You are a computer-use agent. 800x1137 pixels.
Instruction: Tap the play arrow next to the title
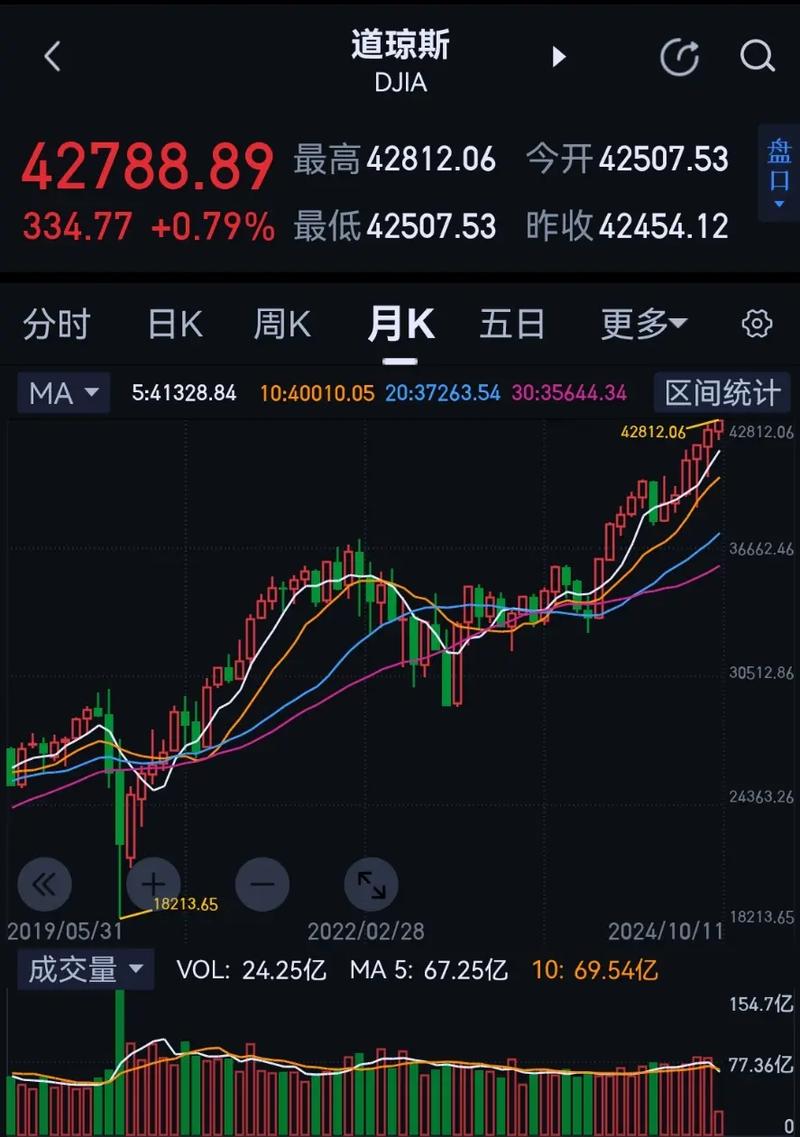coord(559,57)
